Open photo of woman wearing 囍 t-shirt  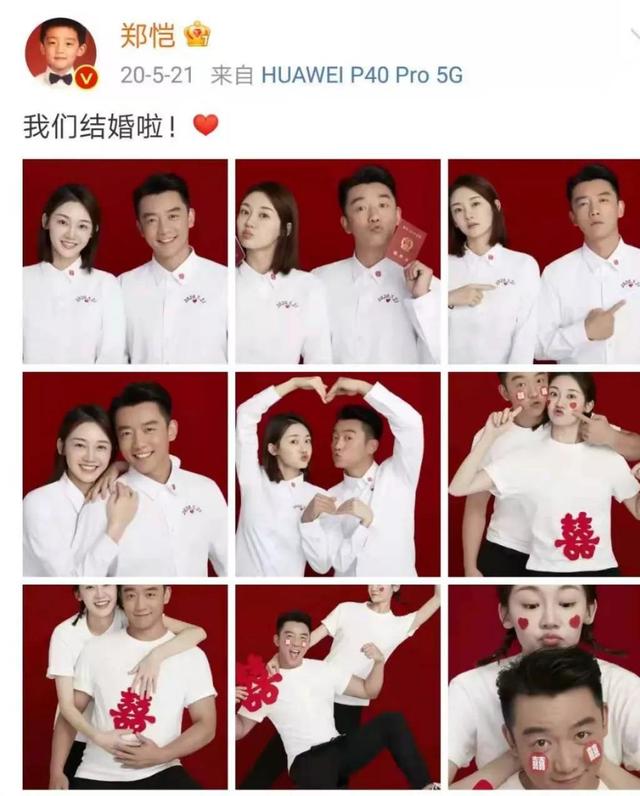(544, 475)
